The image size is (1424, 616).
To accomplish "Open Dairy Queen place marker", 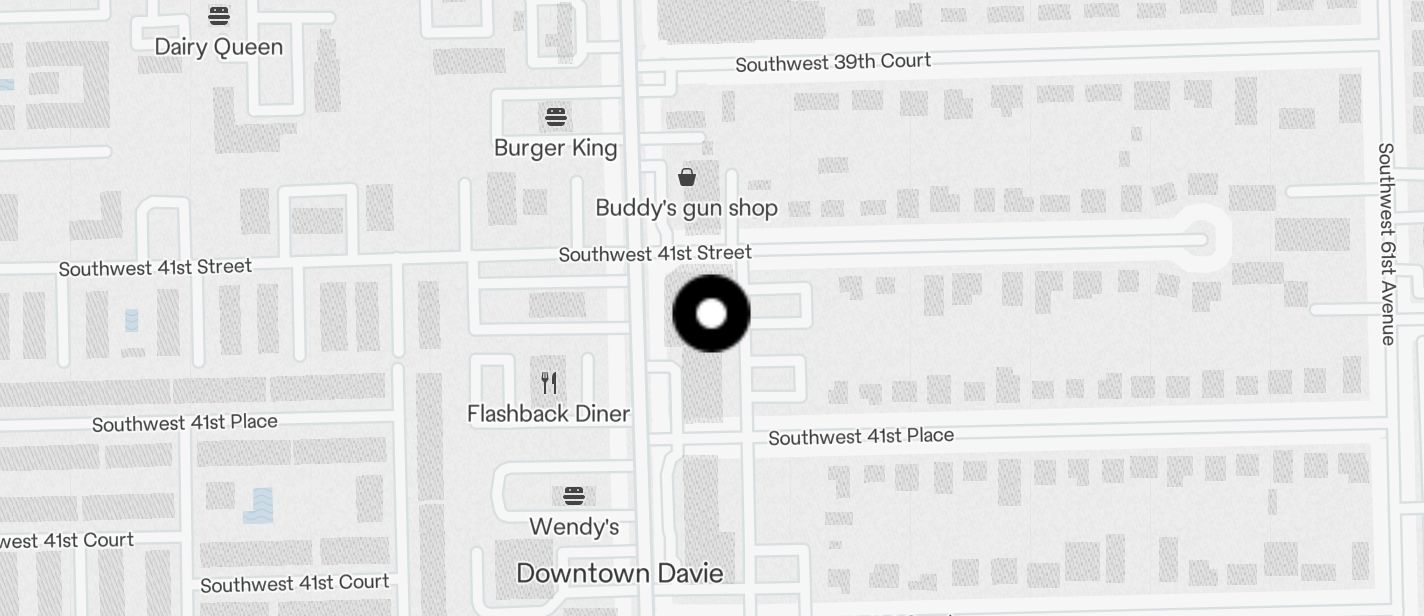I will (x=219, y=17).
